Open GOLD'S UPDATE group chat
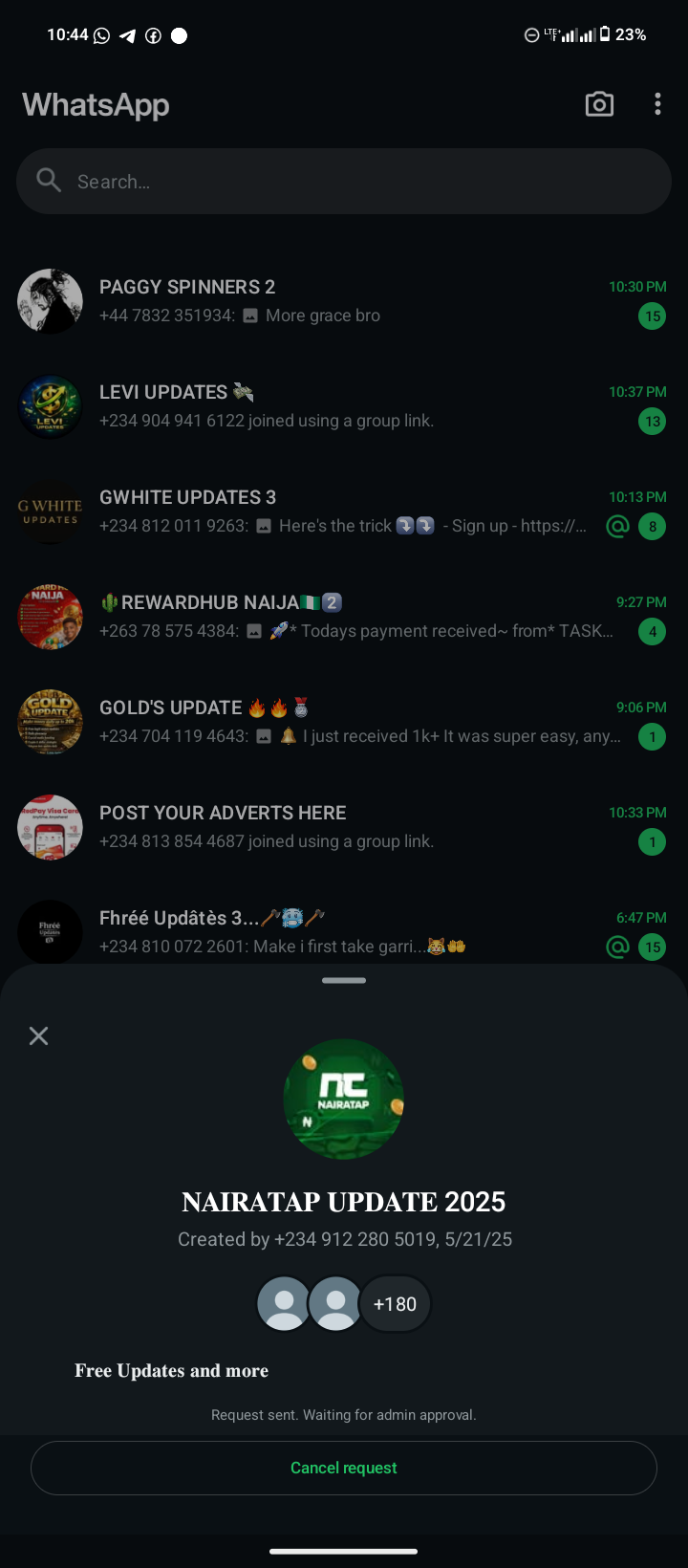 [344, 722]
